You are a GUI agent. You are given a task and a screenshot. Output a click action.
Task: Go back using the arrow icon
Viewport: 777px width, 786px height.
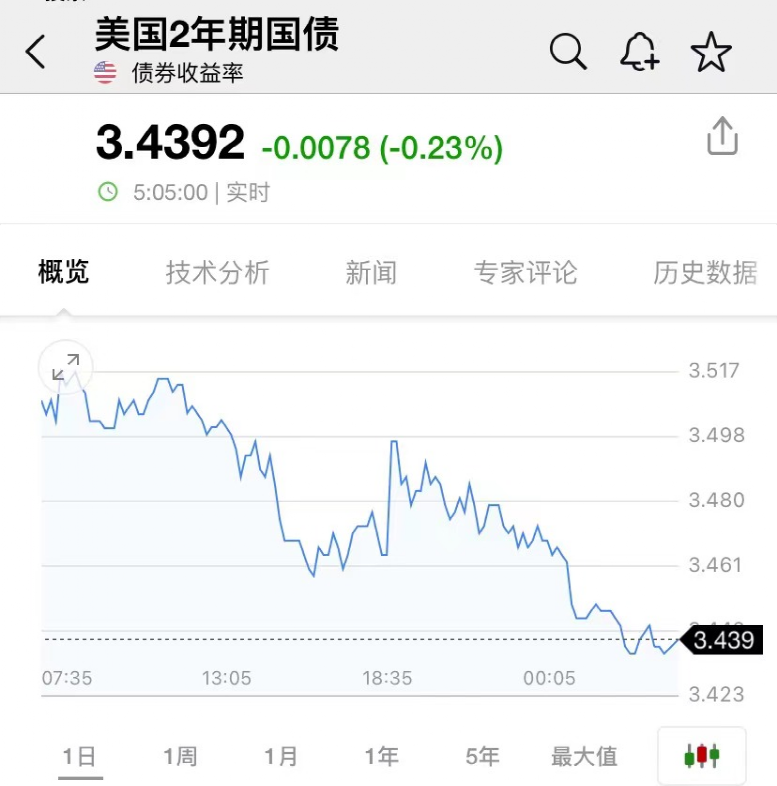(x=36, y=51)
